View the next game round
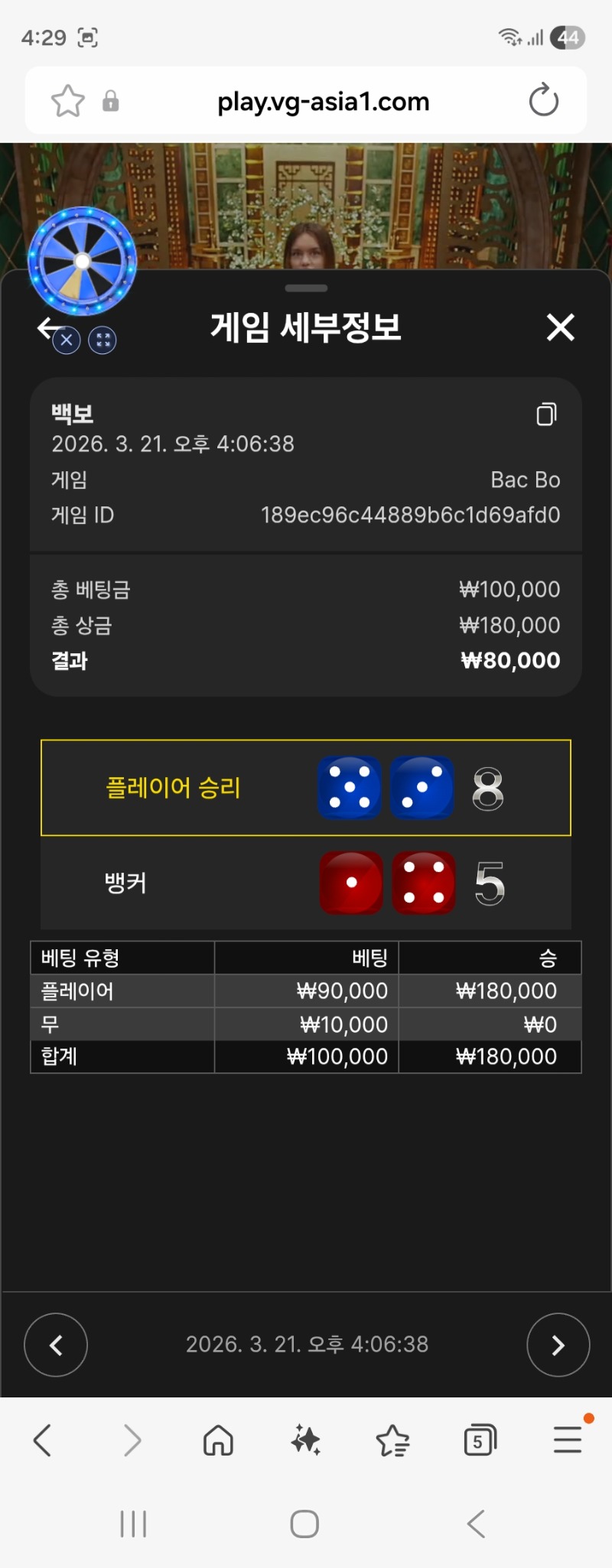 point(558,1345)
